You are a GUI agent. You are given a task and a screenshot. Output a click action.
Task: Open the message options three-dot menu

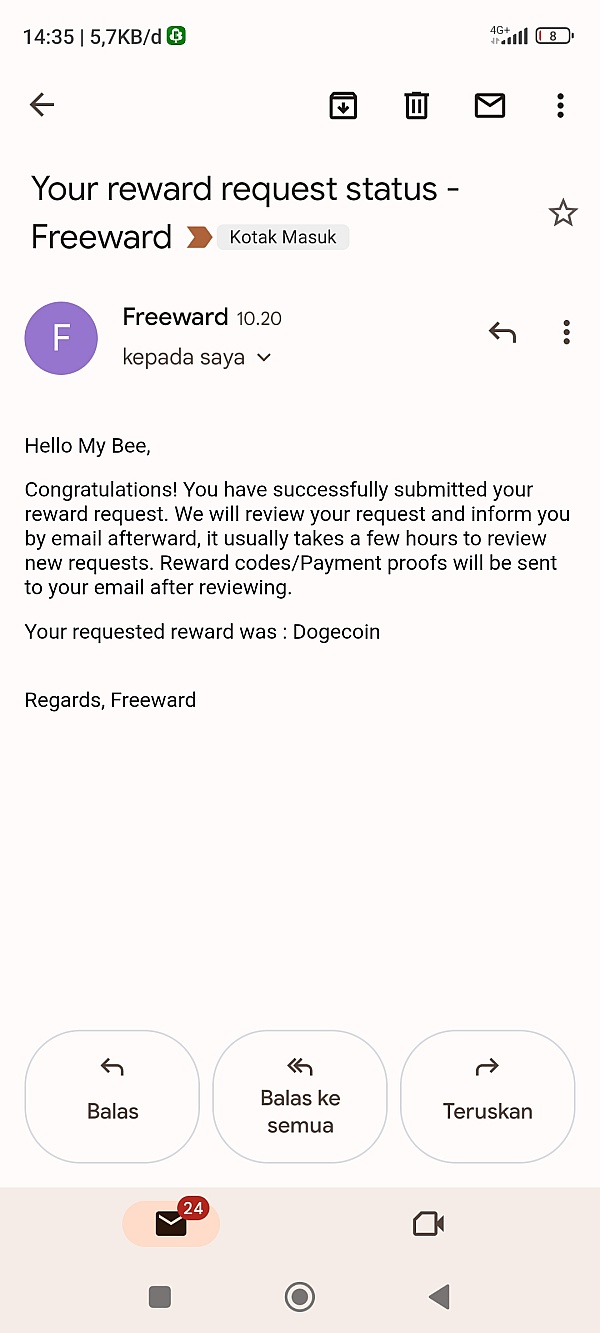566,332
